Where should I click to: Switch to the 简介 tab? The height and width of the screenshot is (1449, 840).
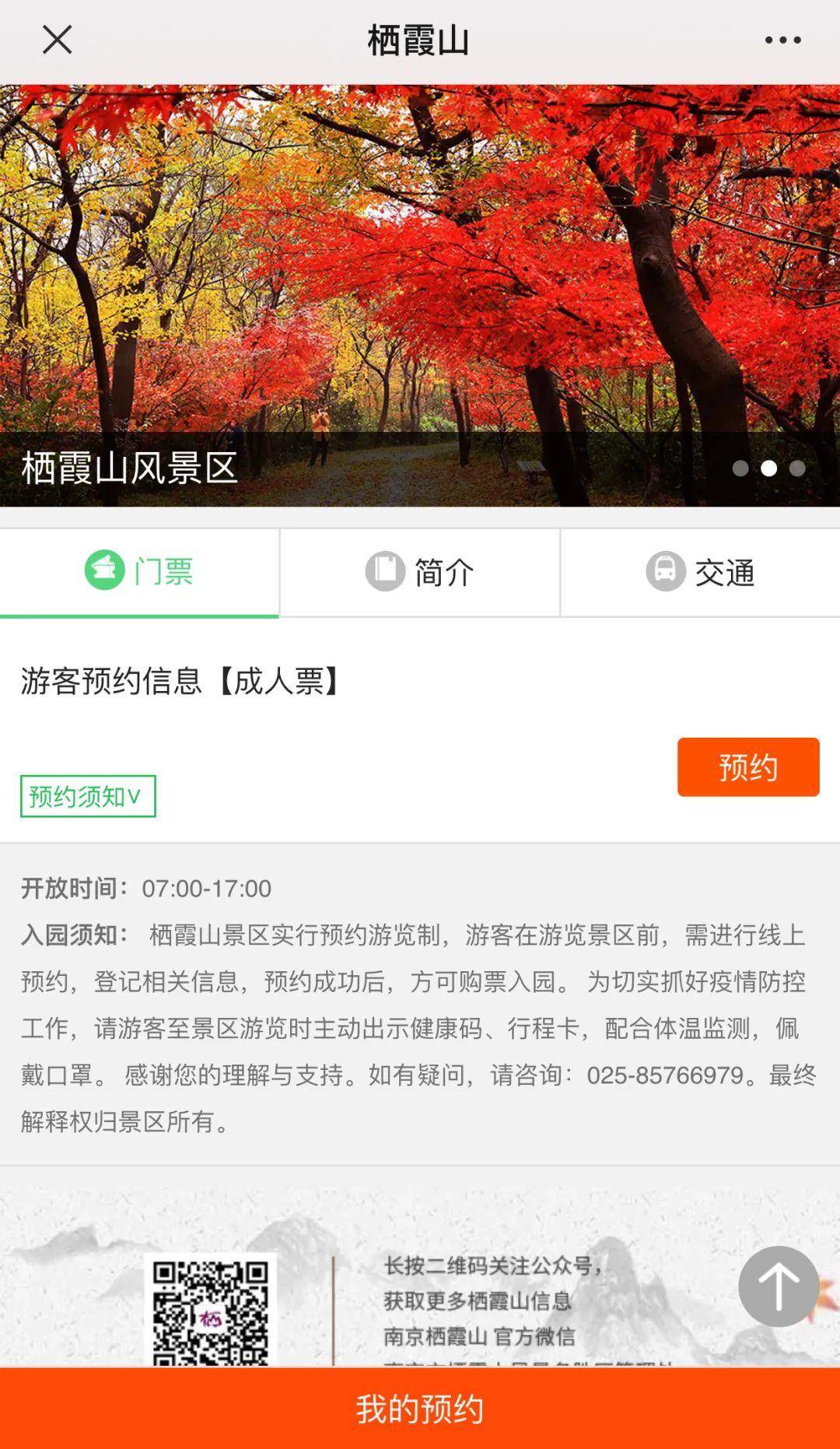click(x=420, y=573)
